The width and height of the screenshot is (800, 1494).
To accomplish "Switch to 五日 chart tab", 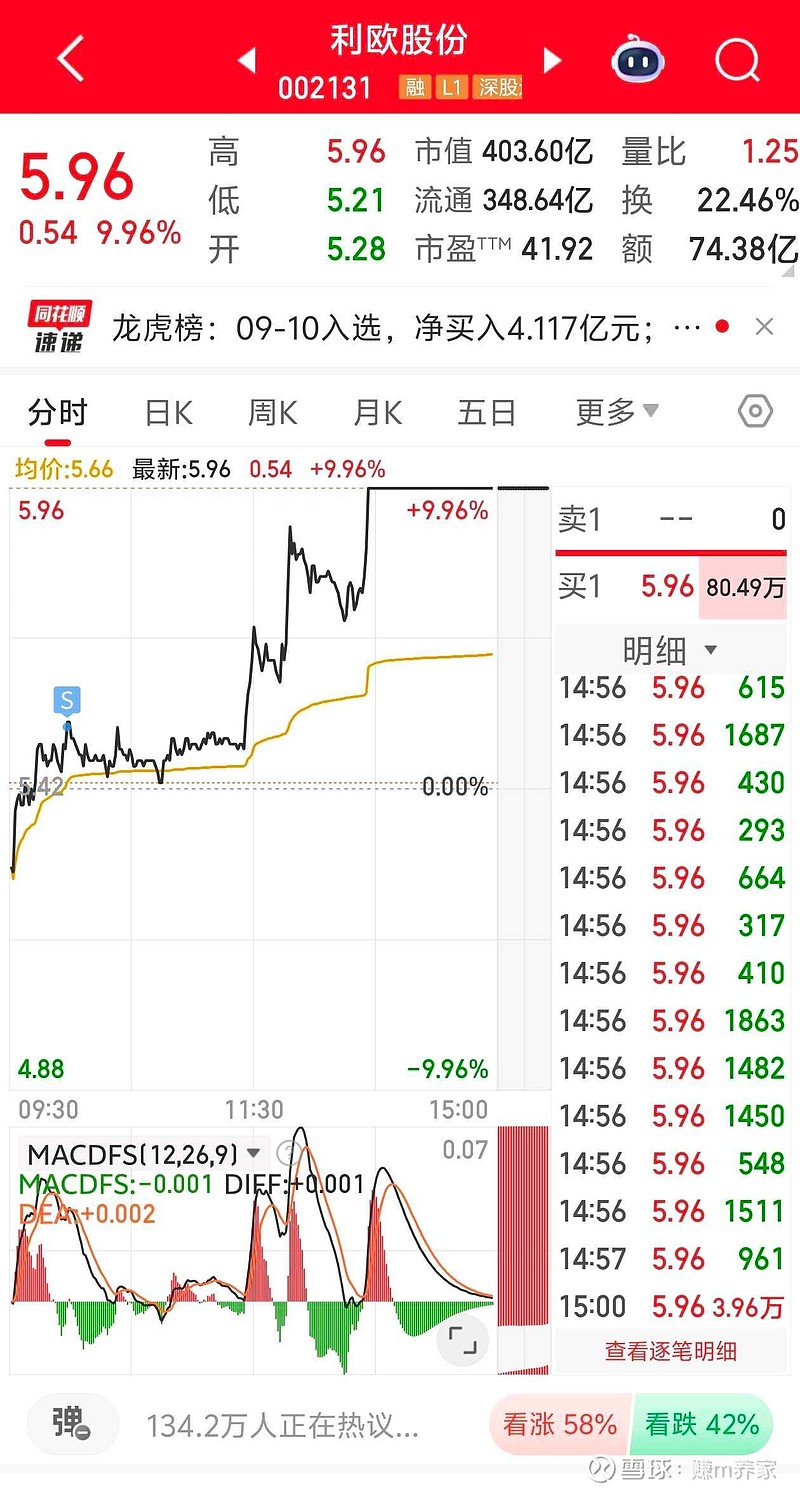I will pos(486,412).
